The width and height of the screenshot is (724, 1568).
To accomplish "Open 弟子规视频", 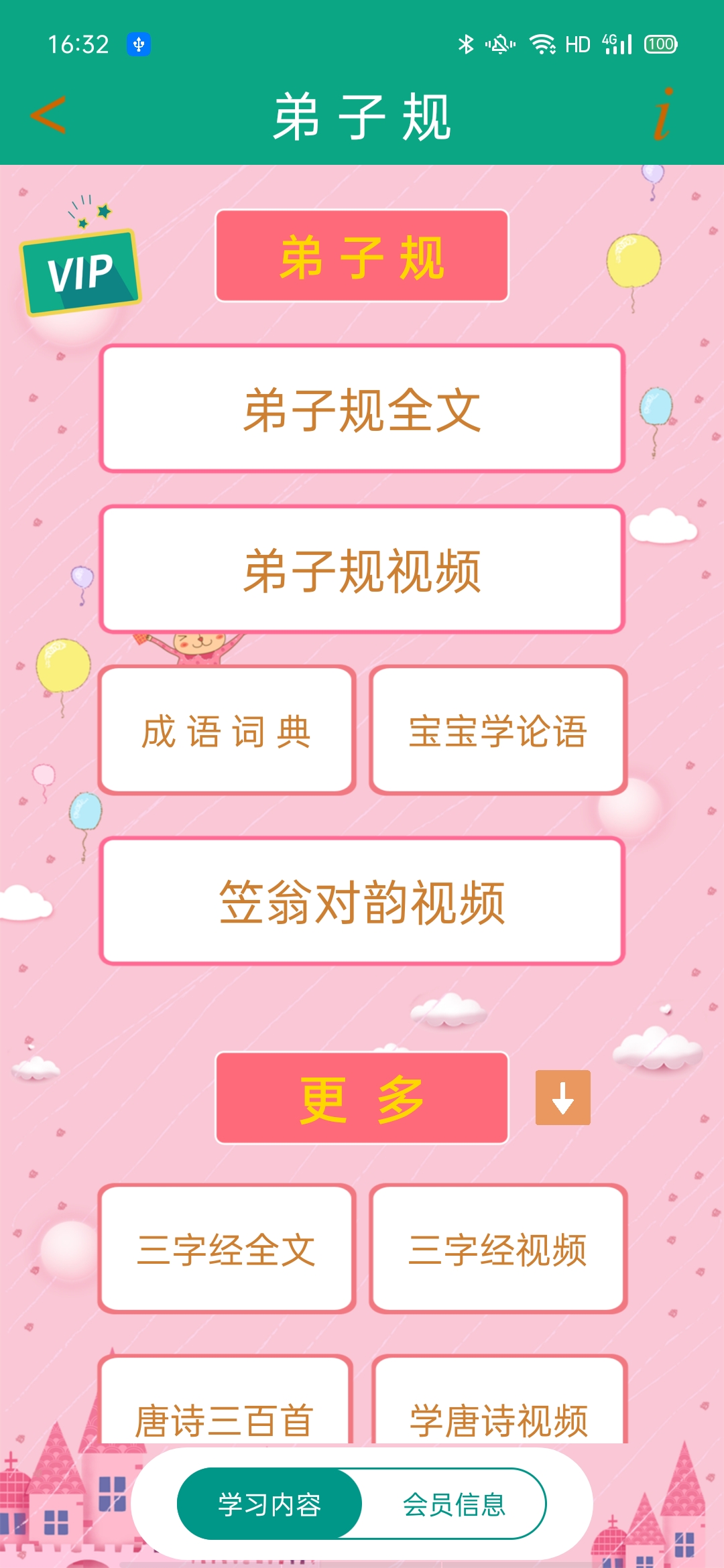I will tap(362, 570).
